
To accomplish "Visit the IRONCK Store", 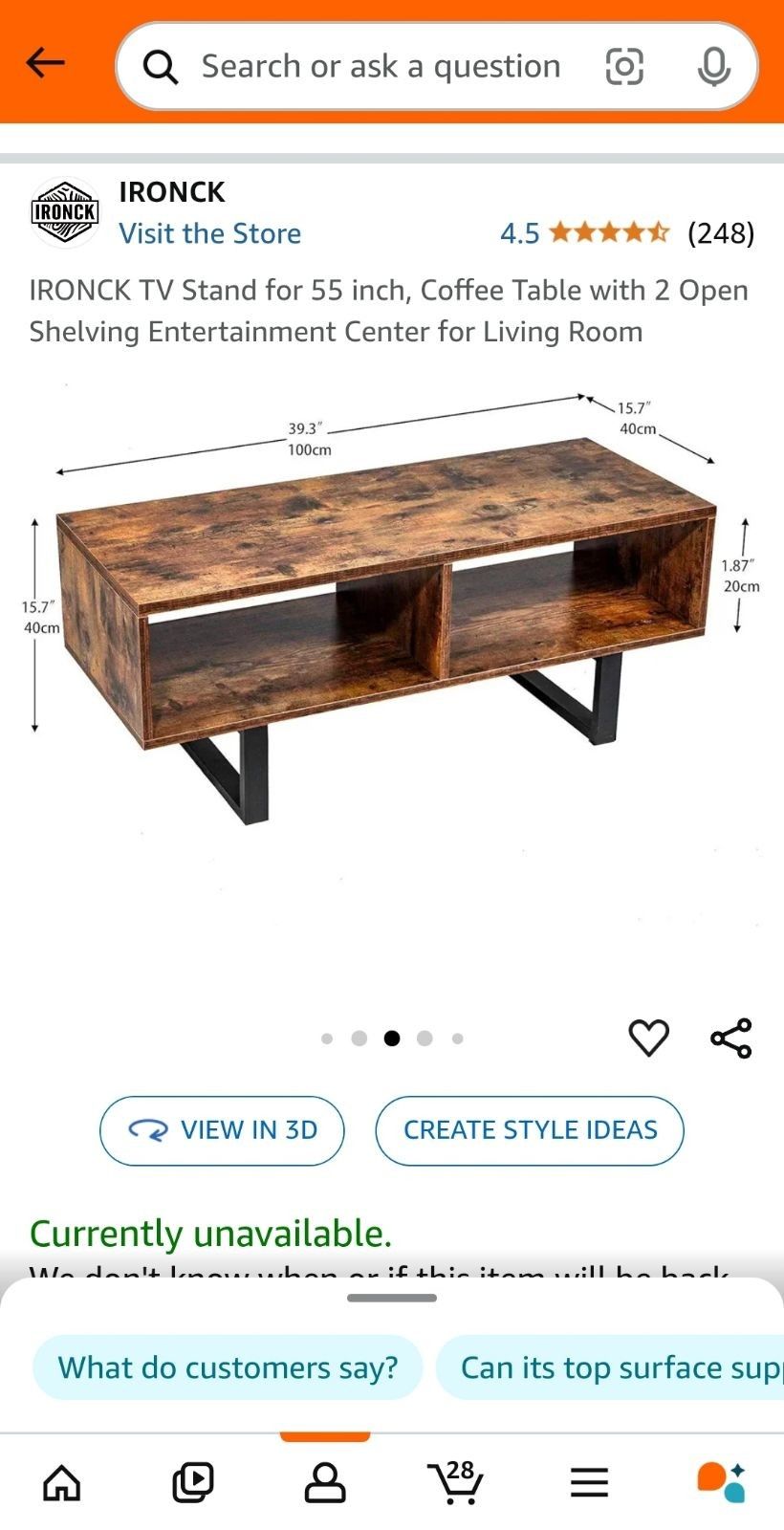I will [209, 233].
